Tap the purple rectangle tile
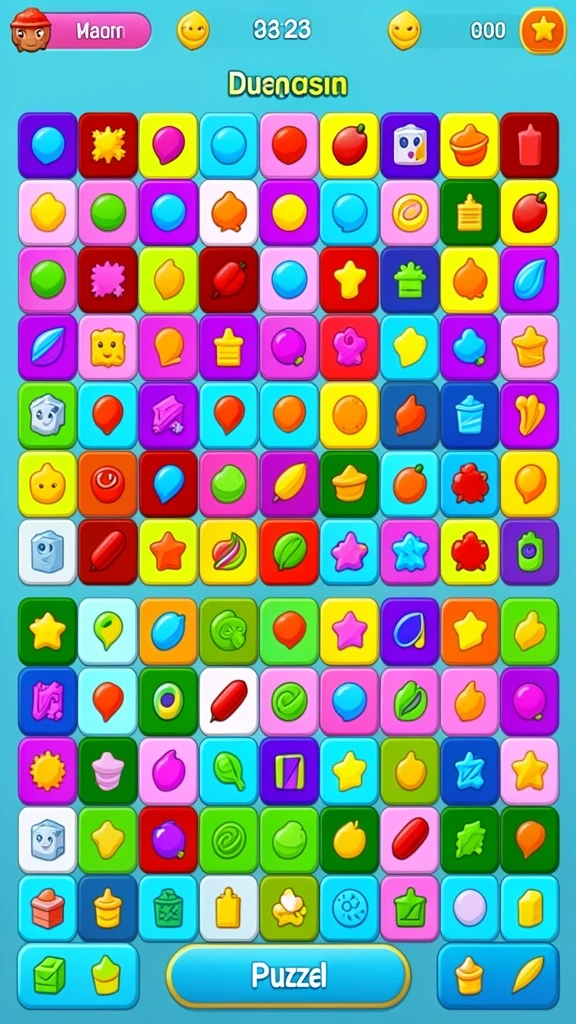This screenshot has height=1024, width=576. tap(289, 771)
